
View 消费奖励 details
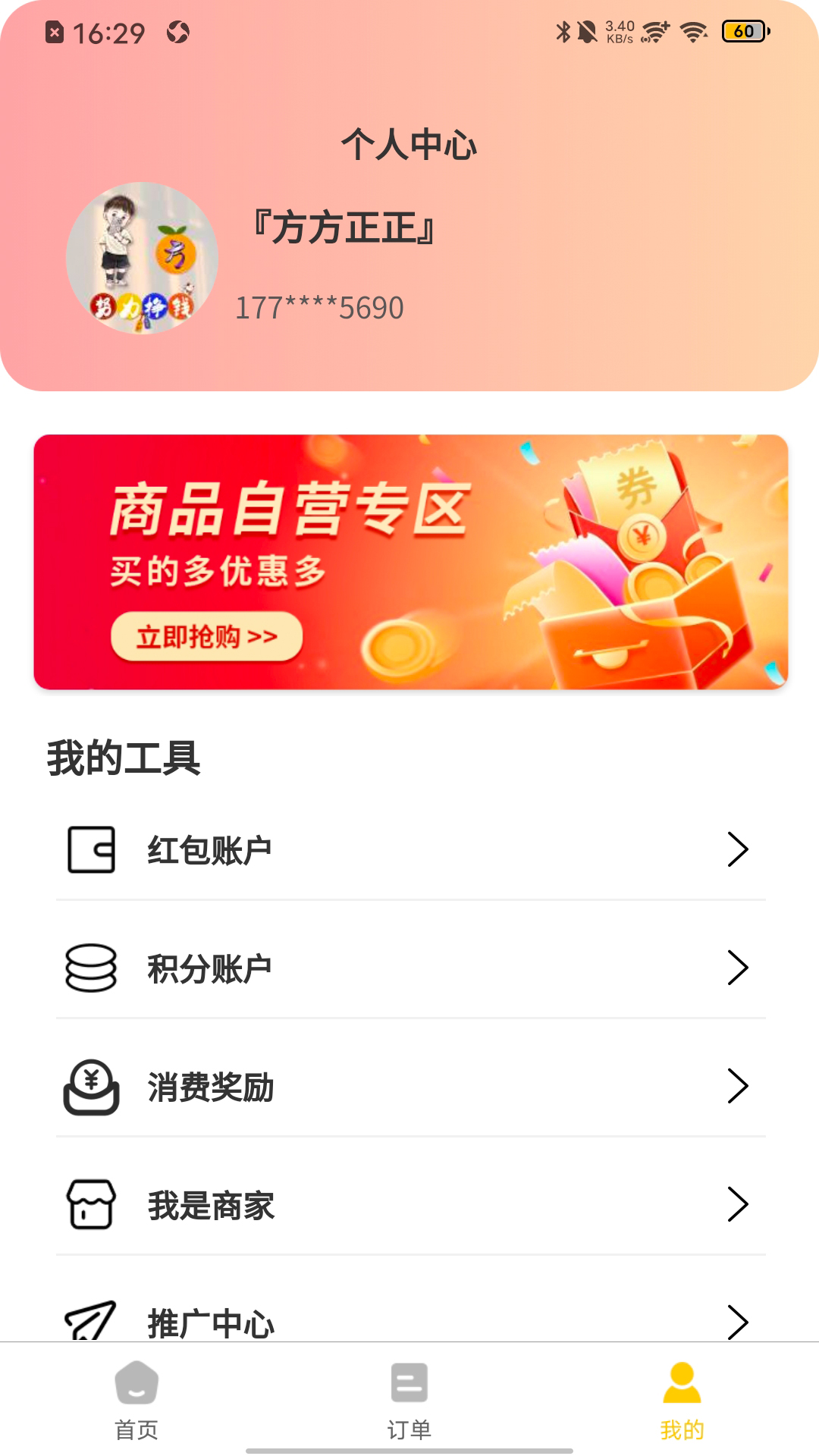pos(409,1087)
